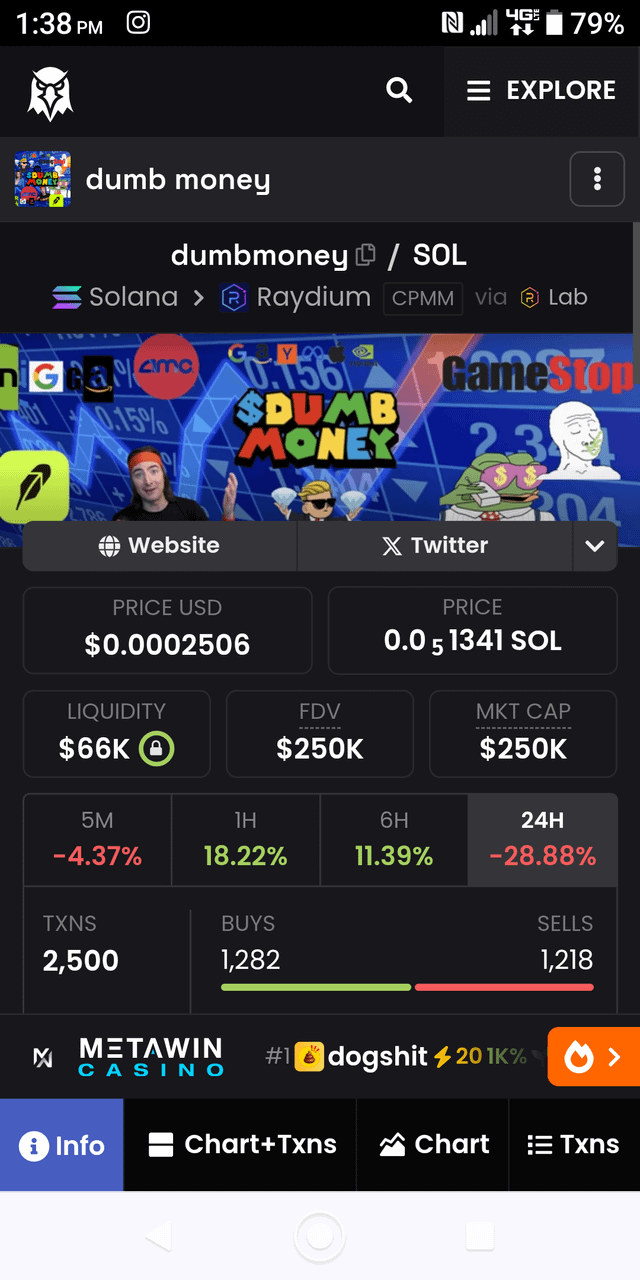
Task: Switch to the Info tab
Action: (x=62, y=1145)
